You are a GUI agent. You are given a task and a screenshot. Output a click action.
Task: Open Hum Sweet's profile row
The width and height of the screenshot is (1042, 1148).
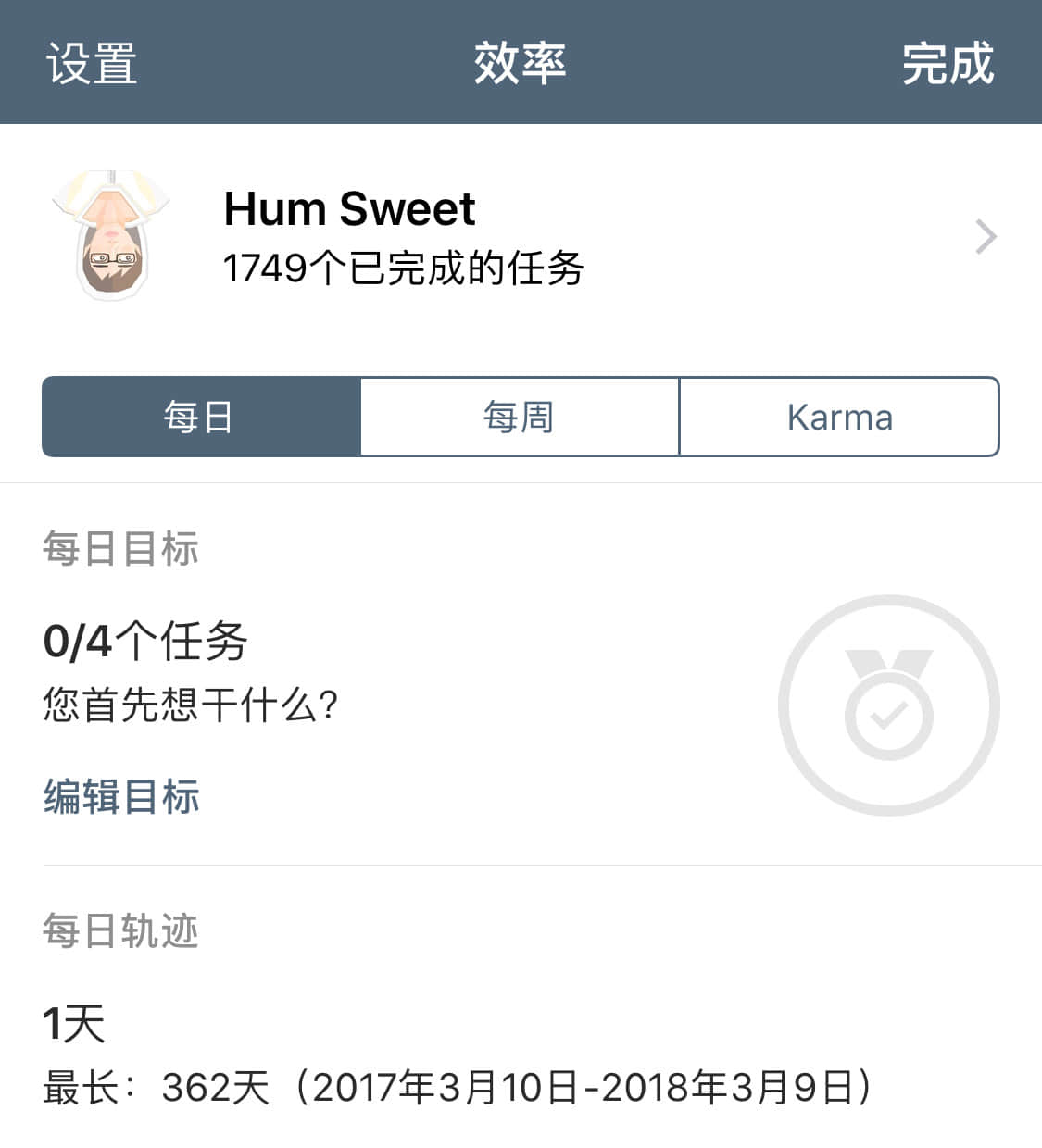[521, 237]
